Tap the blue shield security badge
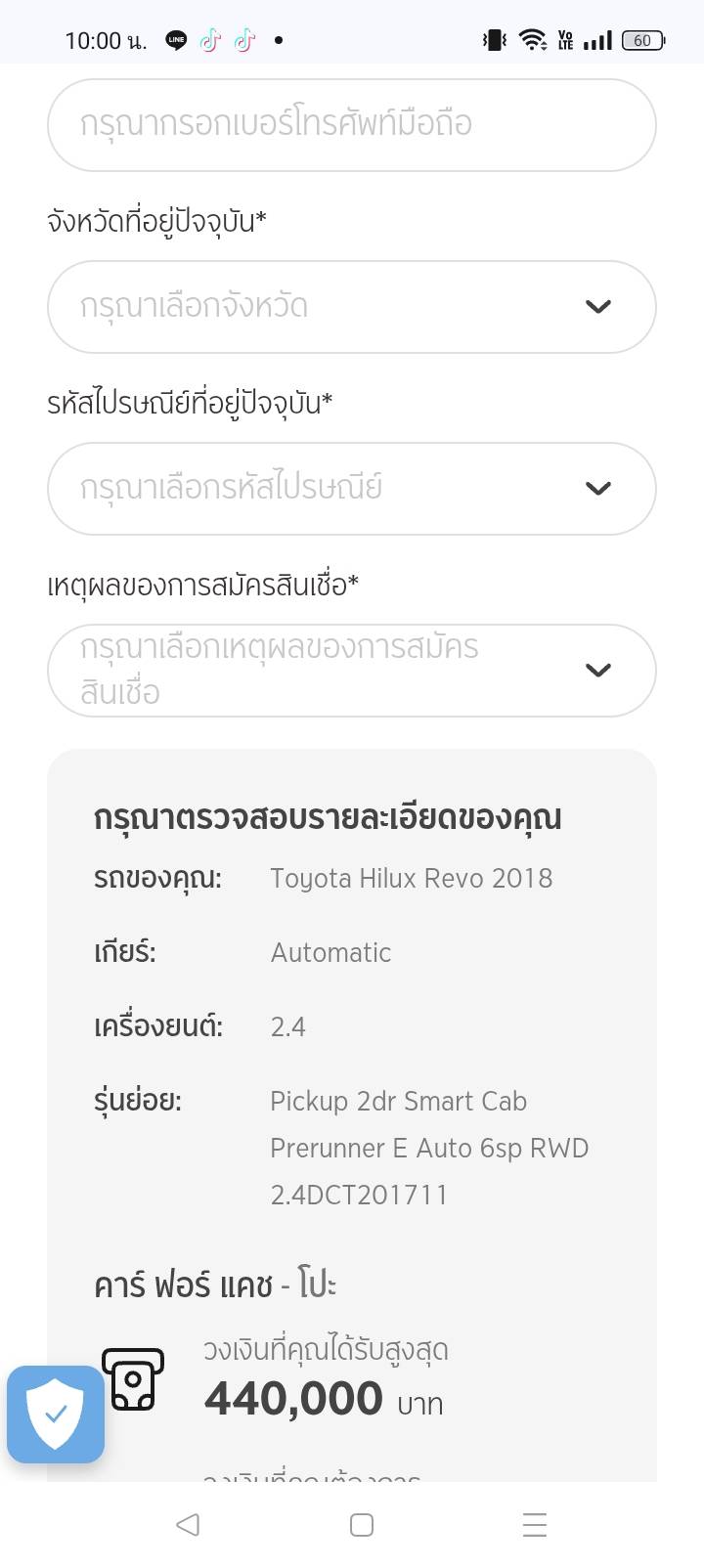This screenshot has height=1568, width=704. pyautogui.click(x=56, y=1414)
